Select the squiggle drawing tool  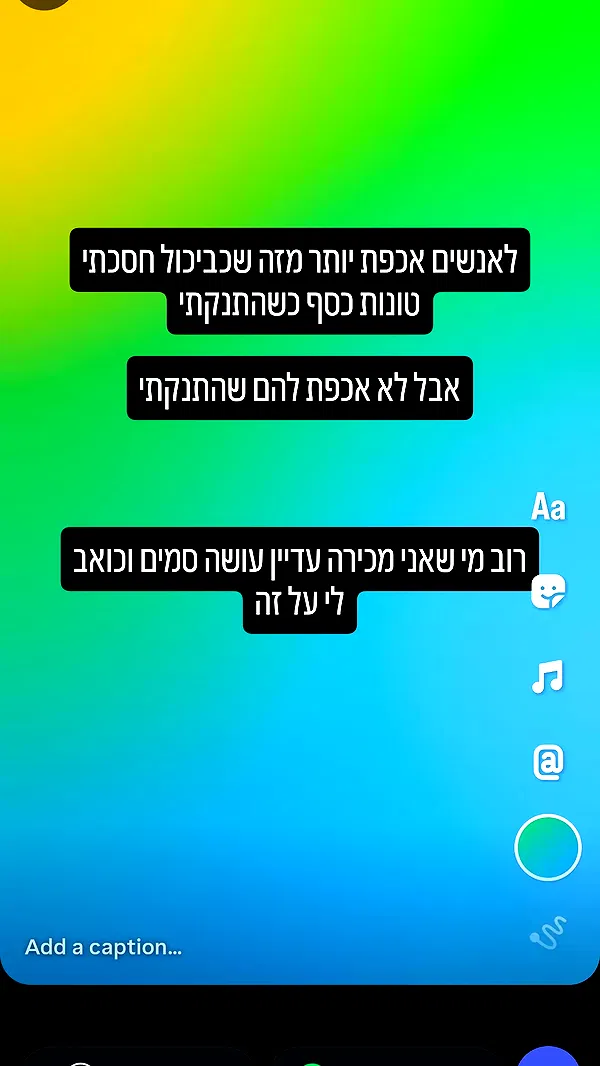548,932
